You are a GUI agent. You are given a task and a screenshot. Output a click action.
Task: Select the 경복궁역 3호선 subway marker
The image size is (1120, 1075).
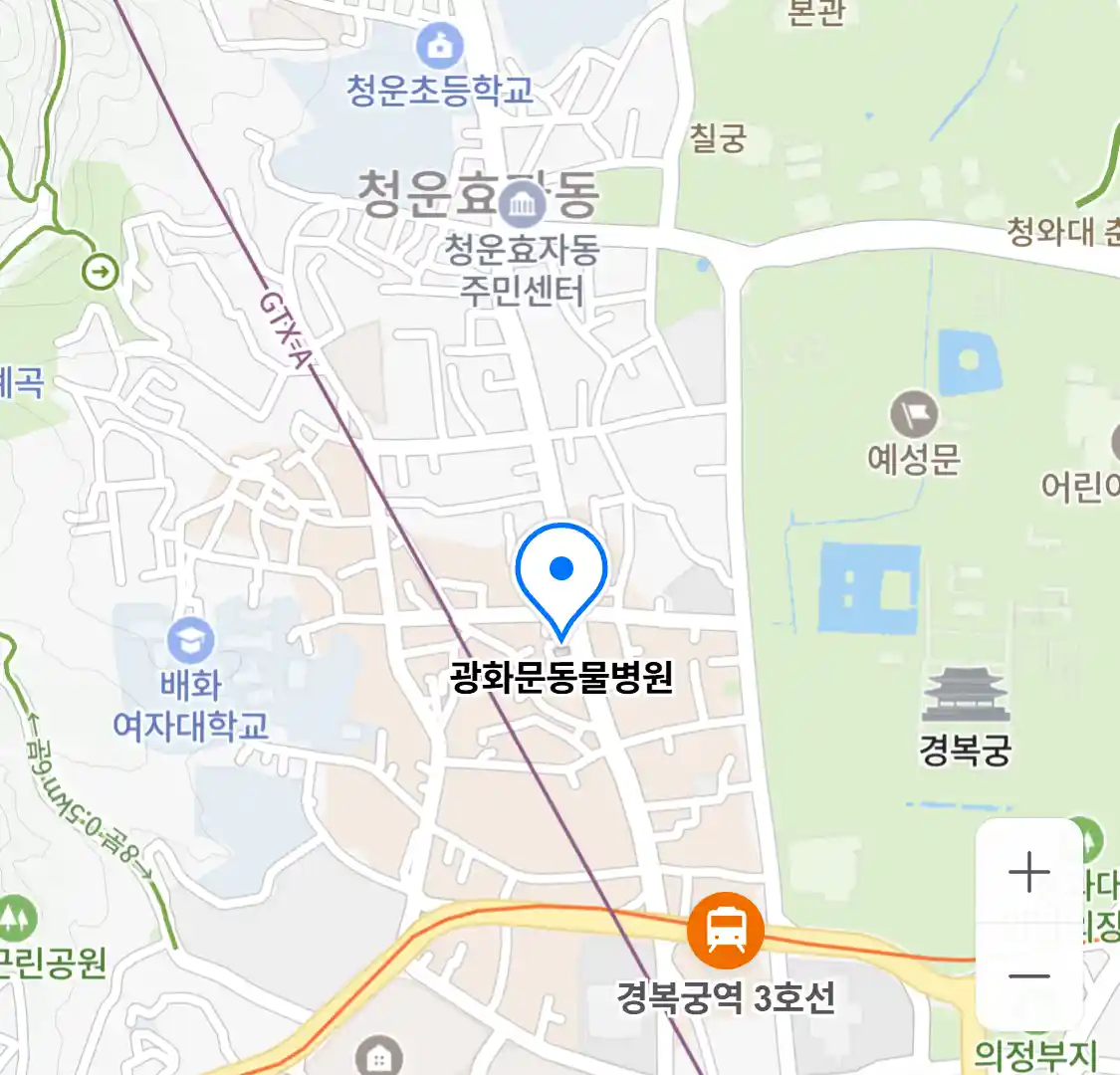coord(726,932)
